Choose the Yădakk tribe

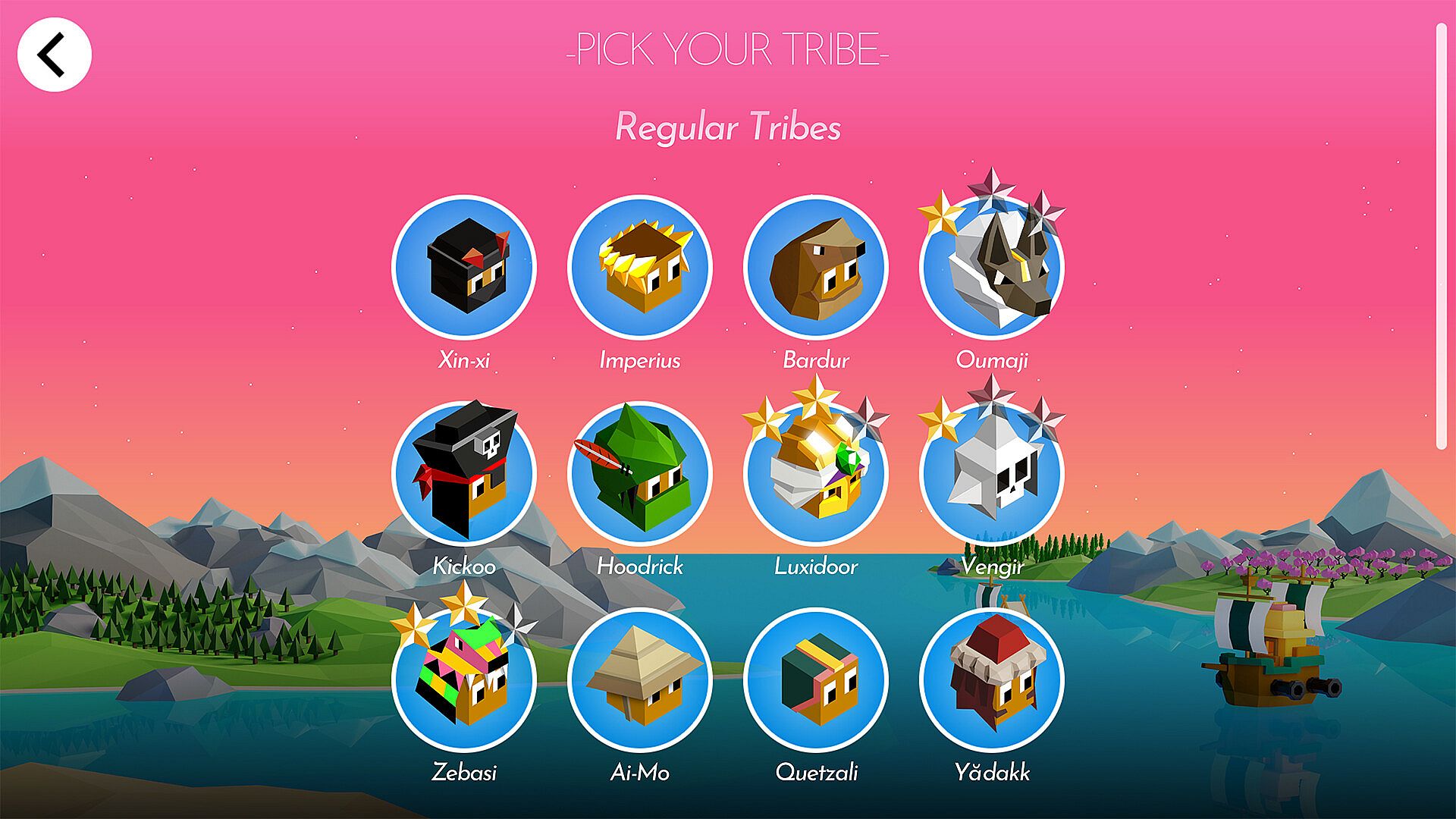pos(991,680)
